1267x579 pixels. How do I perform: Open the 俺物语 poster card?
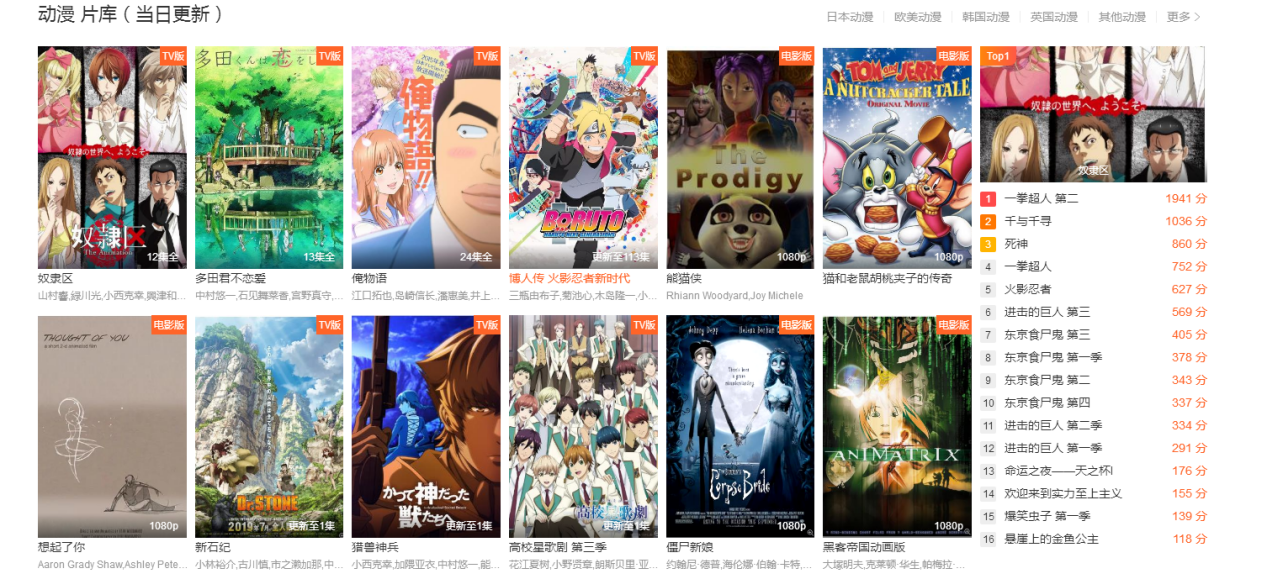click(x=425, y=157)
